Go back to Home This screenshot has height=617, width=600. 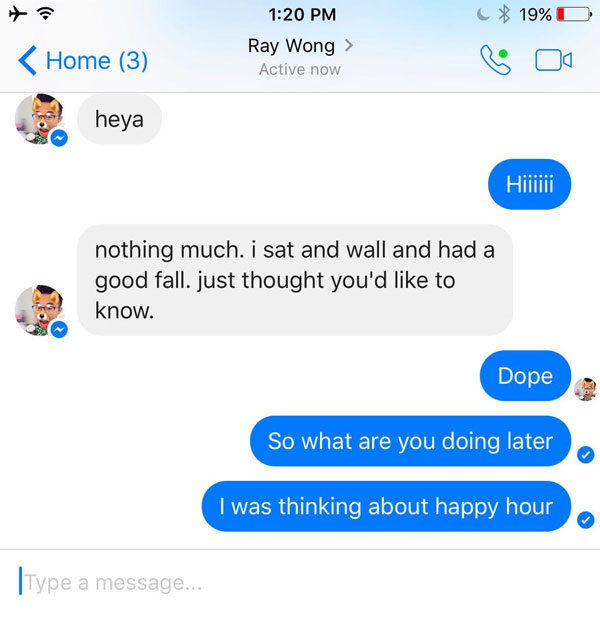[x=83, y=60]
